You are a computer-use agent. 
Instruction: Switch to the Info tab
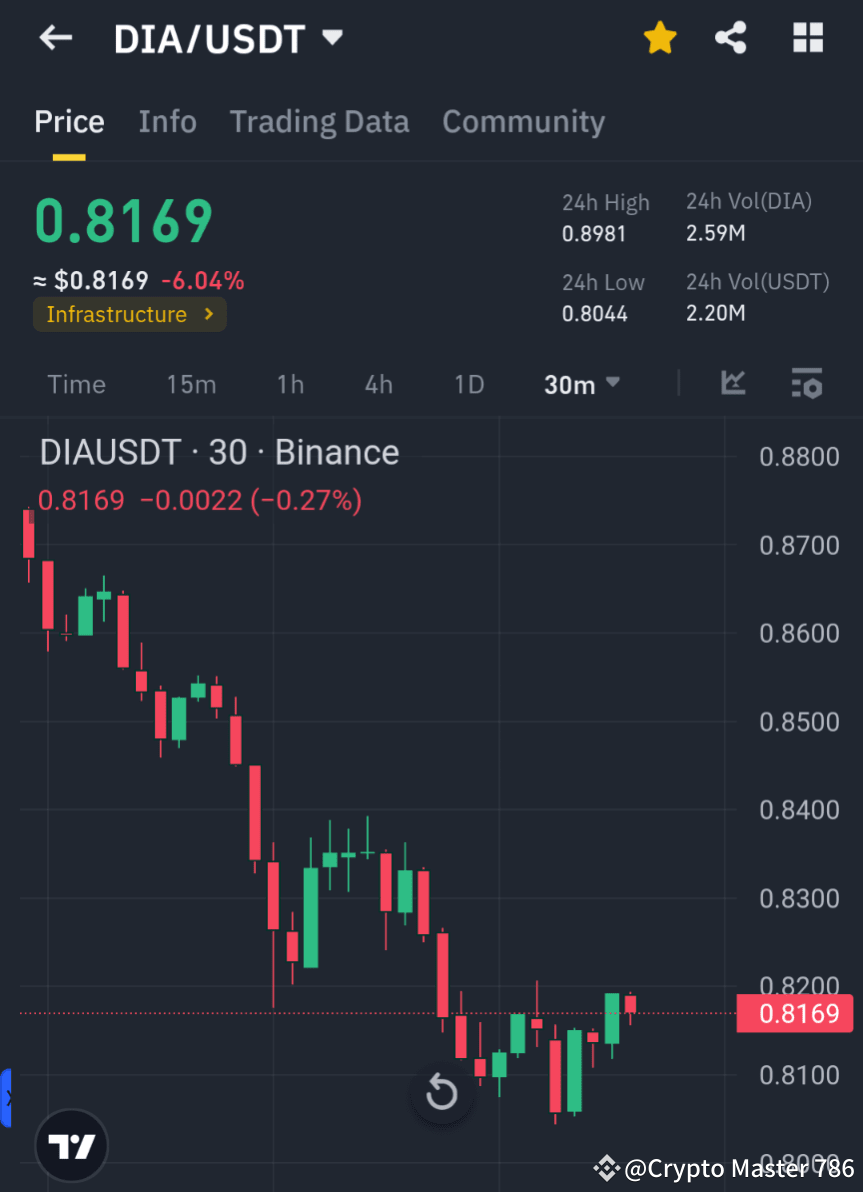coord(167,121)
